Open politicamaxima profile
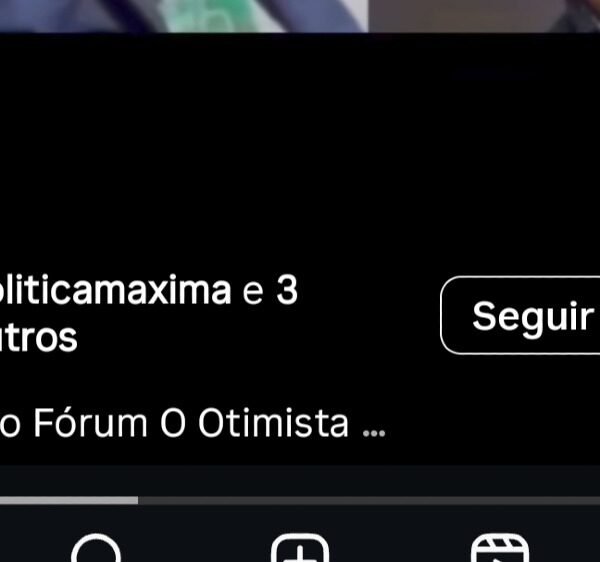The image size is (600, 562). tap(115, 291)
